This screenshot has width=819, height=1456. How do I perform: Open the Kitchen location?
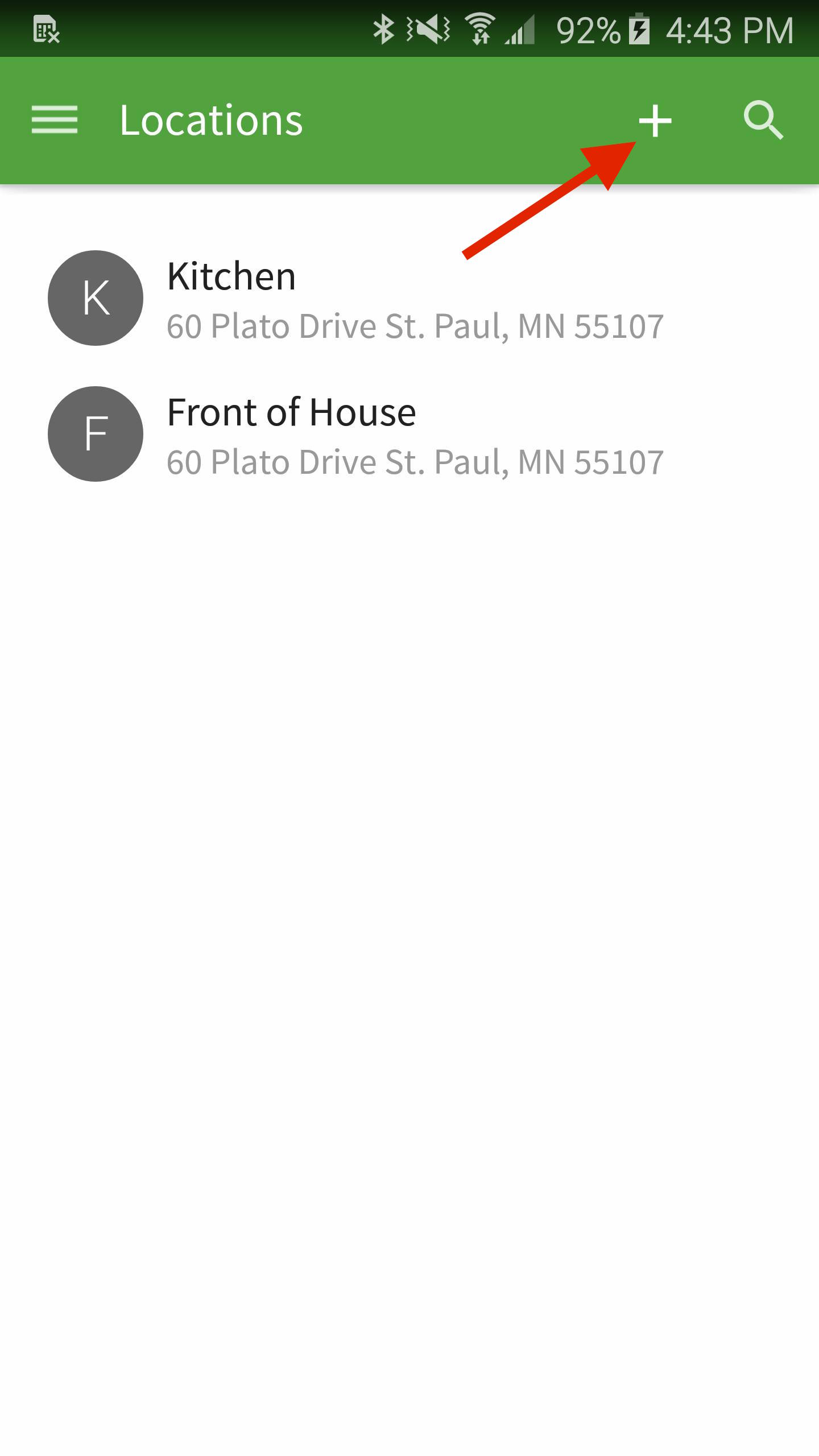(409, 298)
